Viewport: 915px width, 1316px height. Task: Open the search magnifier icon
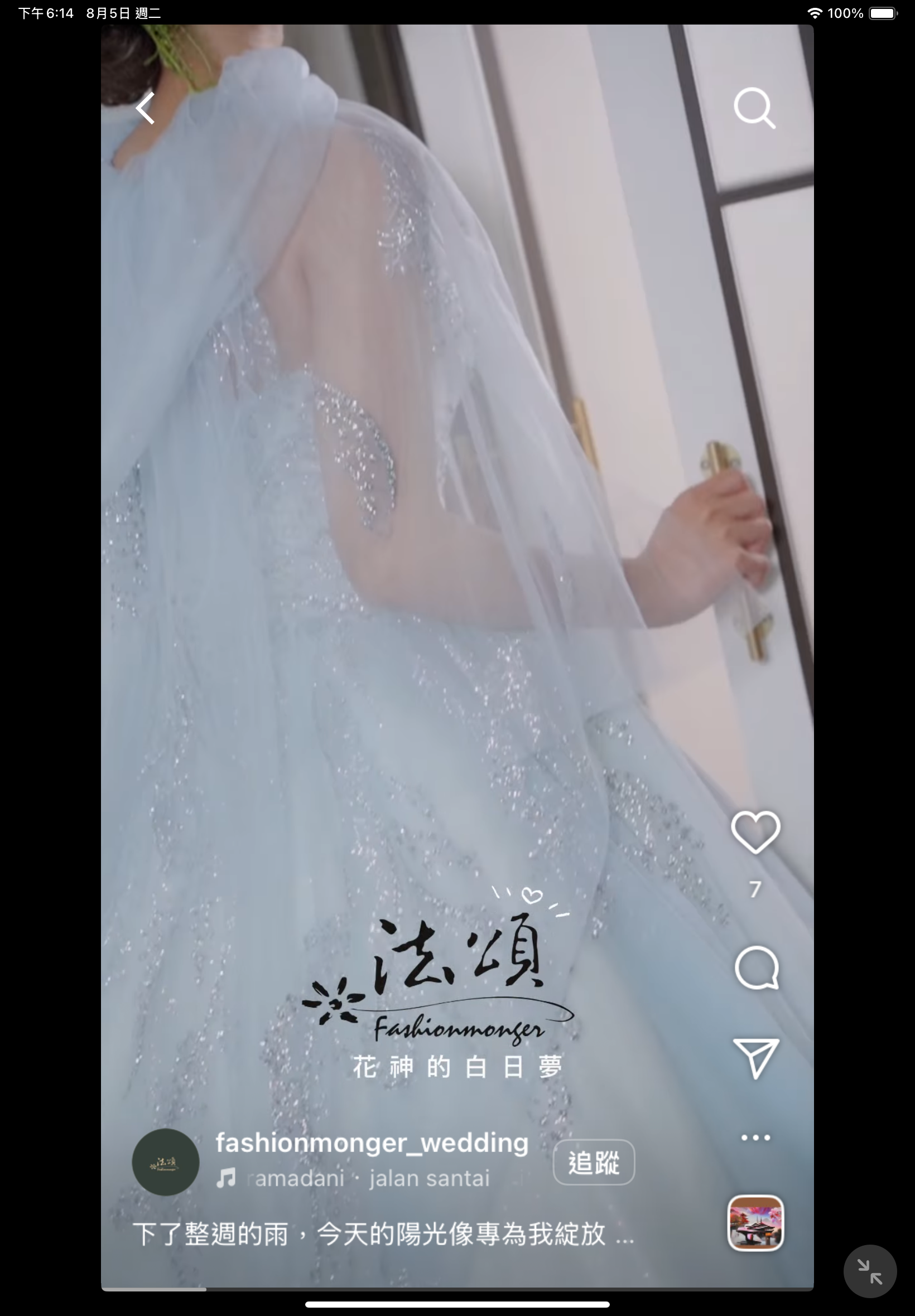pos(754,108)
